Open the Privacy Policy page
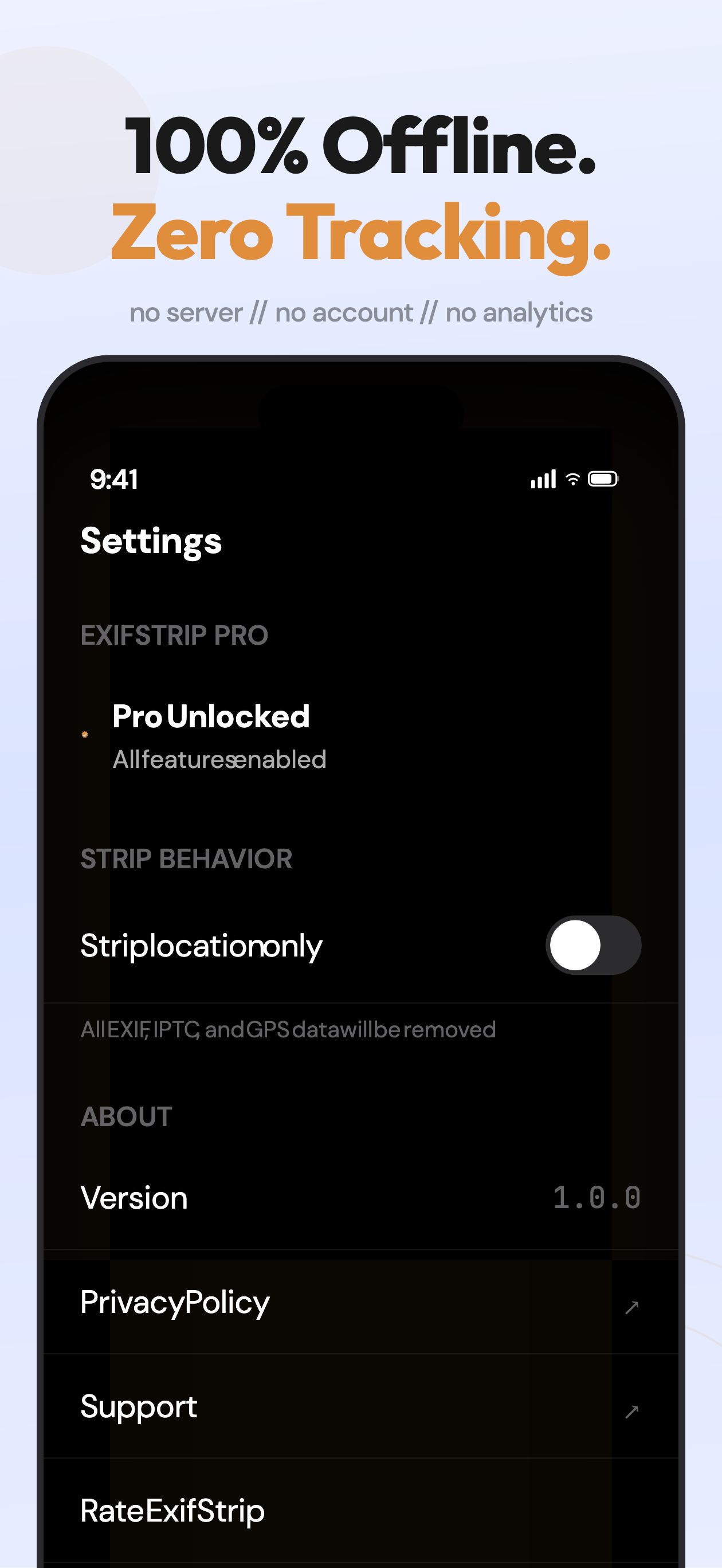Viewport: 722px width, 1568px height. 175,1303
